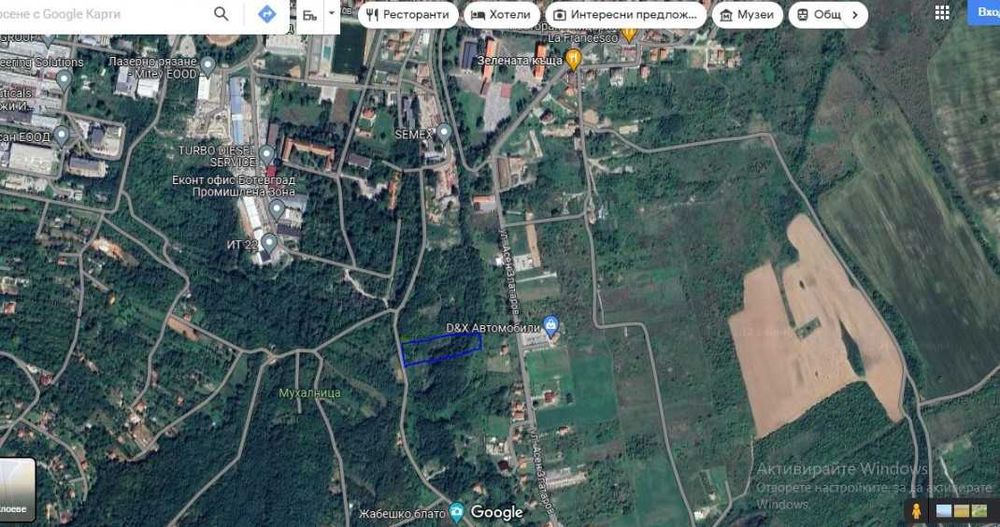Tap the Google Maps search field

(x=100, y=14)
